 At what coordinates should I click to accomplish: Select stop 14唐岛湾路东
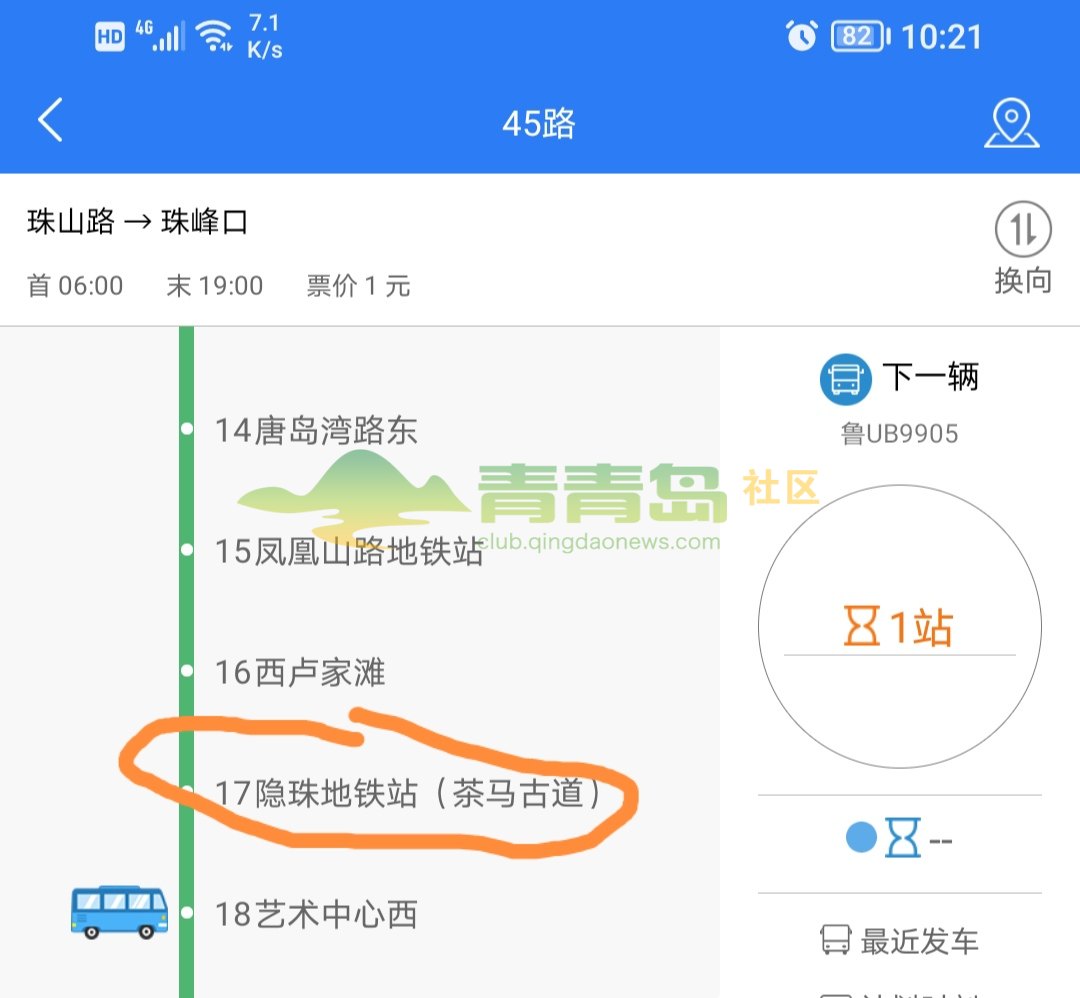(316, 431)
